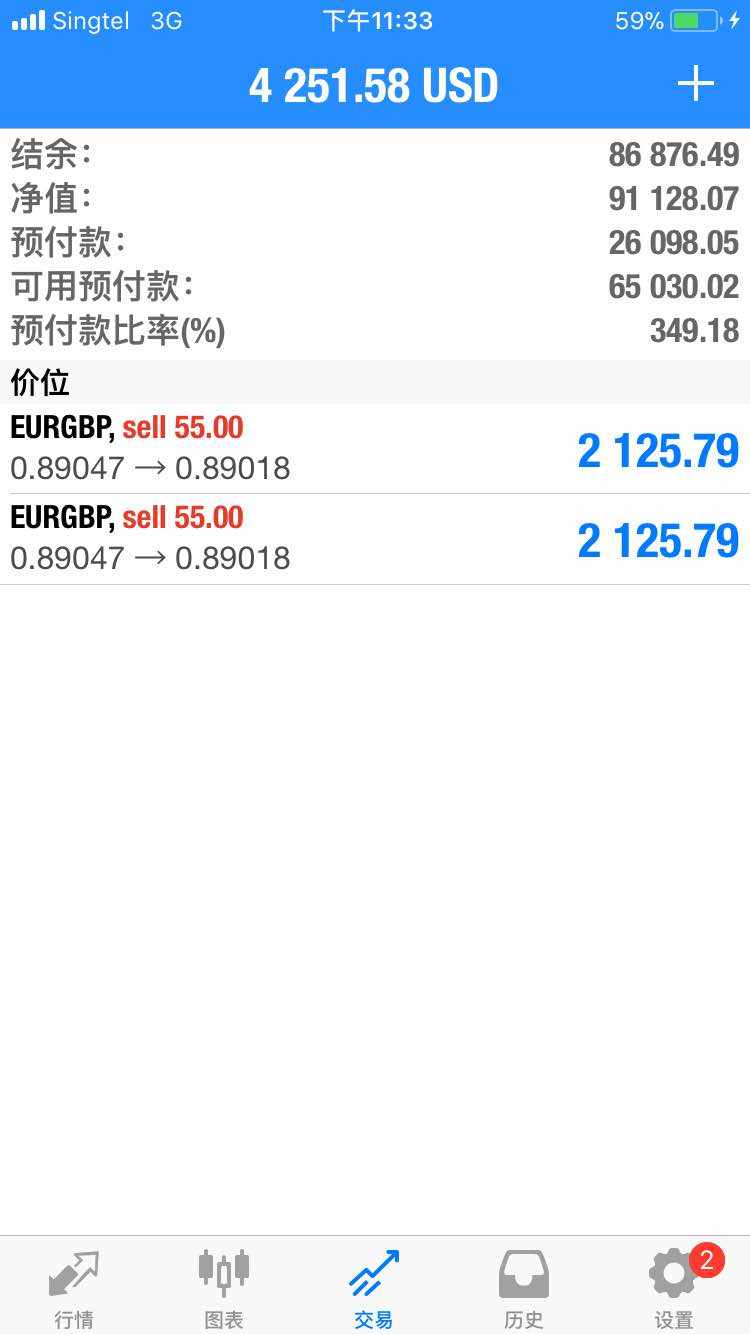Select the 交易 trade tab
The image size is (750, 1334).
coord(374,1288)
